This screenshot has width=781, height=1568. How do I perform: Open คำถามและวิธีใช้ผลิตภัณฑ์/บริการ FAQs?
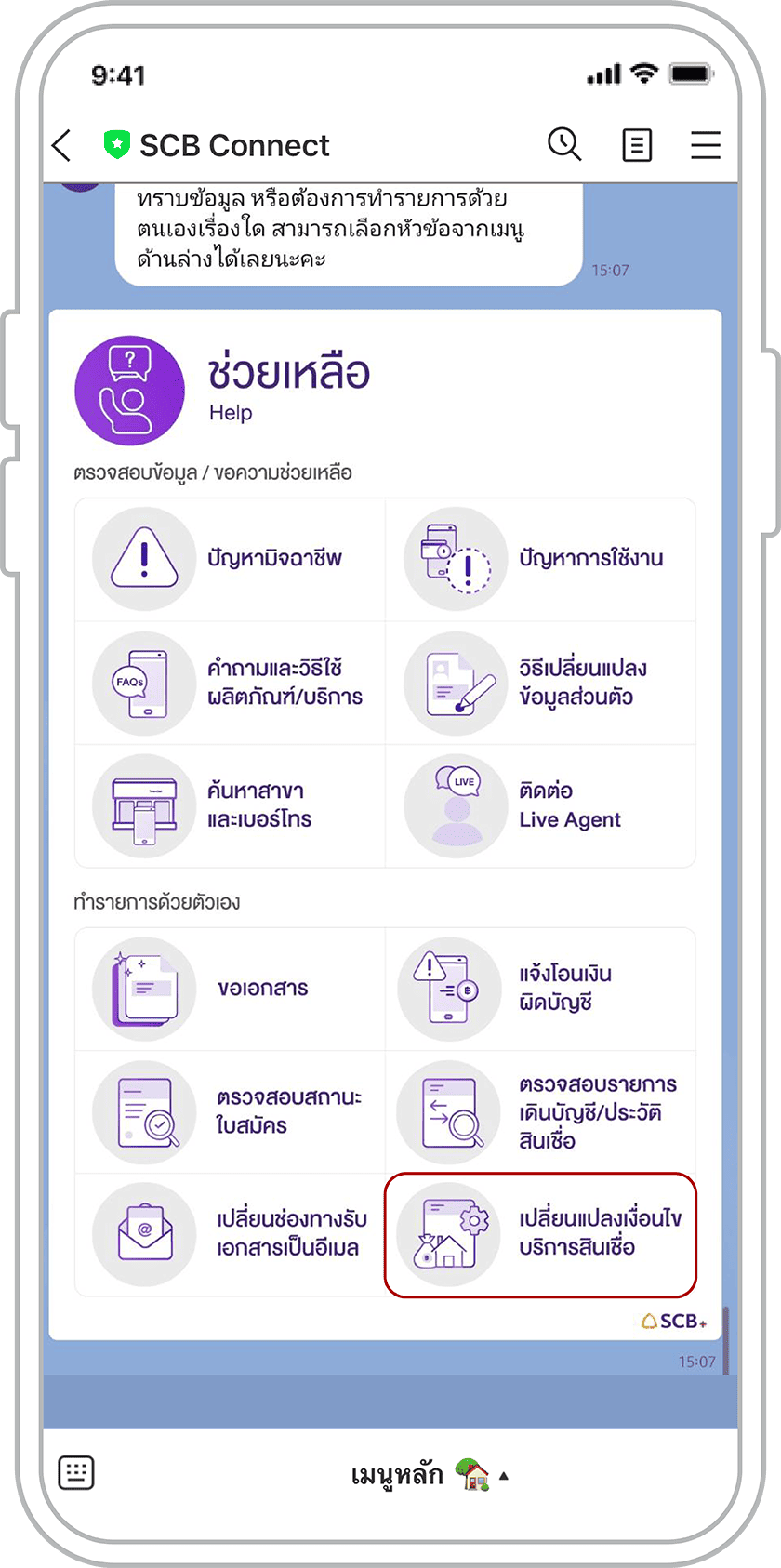click(230, 683)
